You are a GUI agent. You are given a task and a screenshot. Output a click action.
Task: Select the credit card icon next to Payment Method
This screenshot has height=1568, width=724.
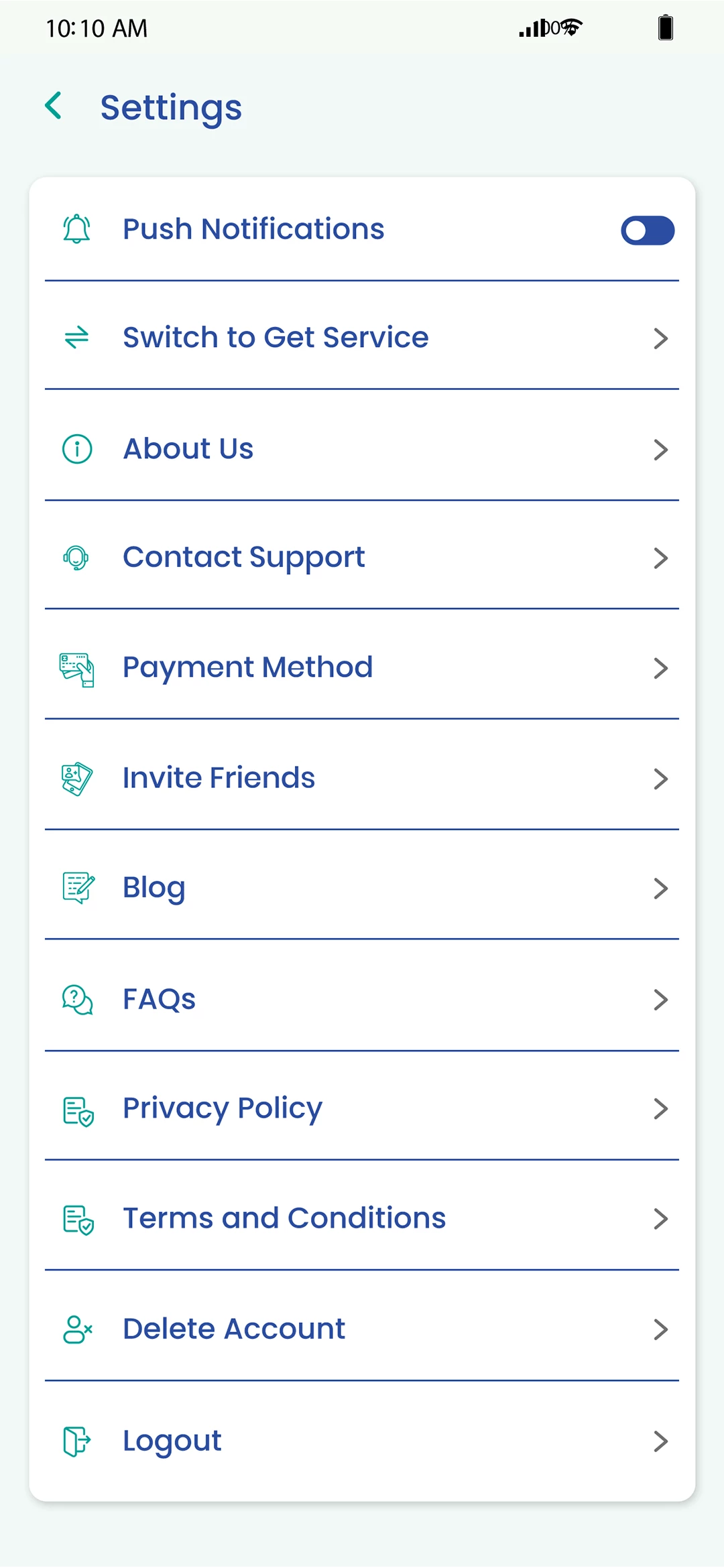pos(76,668)
